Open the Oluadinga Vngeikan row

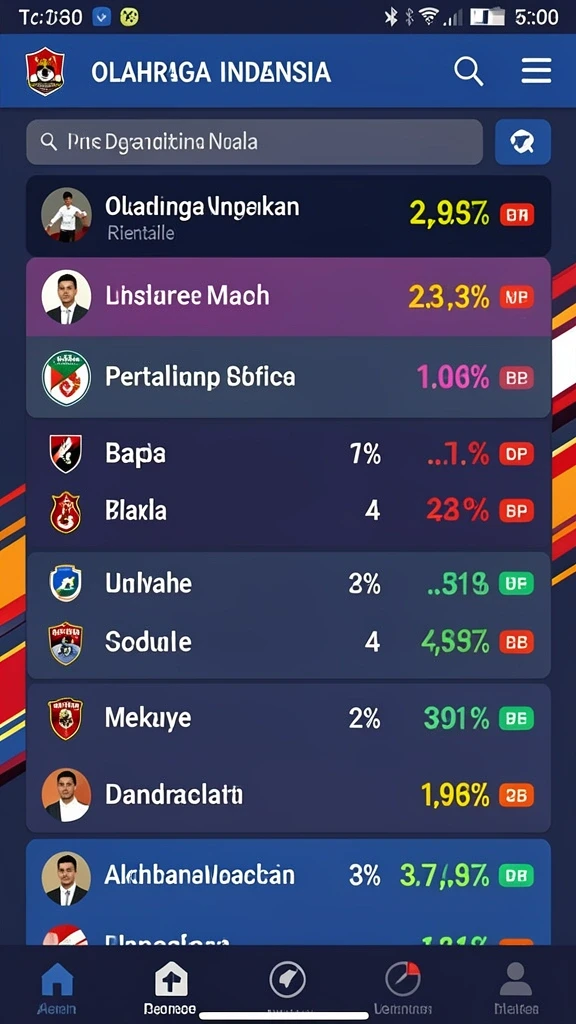tap(288, 216)
